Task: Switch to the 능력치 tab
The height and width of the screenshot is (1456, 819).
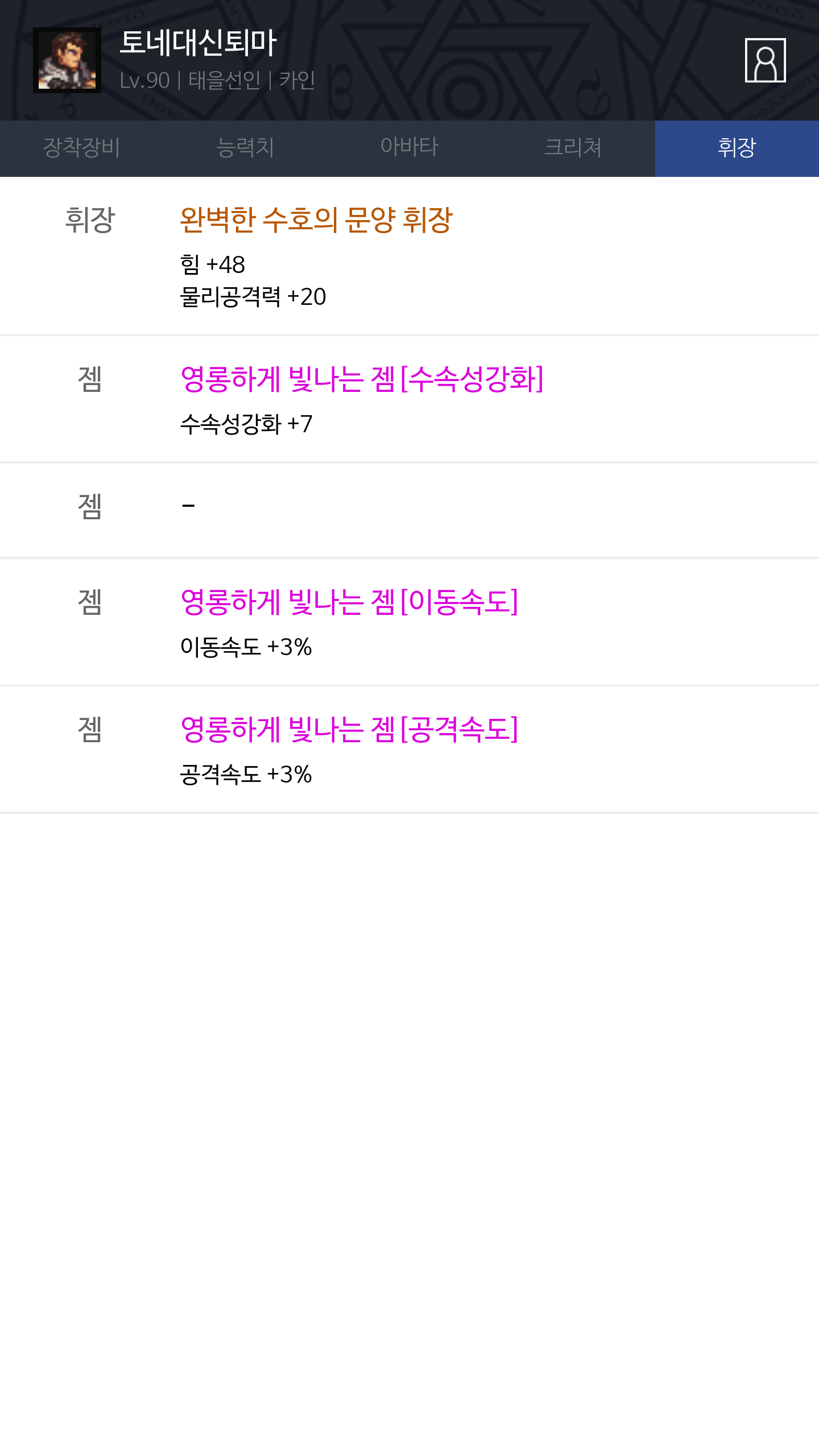Action: (x=246, y=148)
